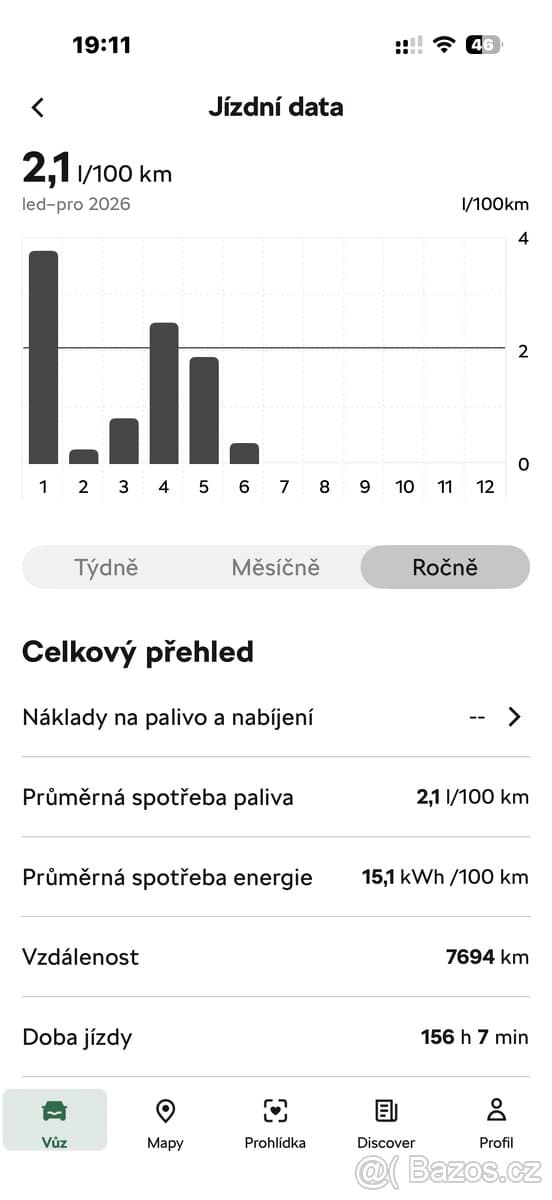Screen dimensions: 552x1200
Task: Open Náklady na palivo a nabíjení
Action: tap(276, 717)
